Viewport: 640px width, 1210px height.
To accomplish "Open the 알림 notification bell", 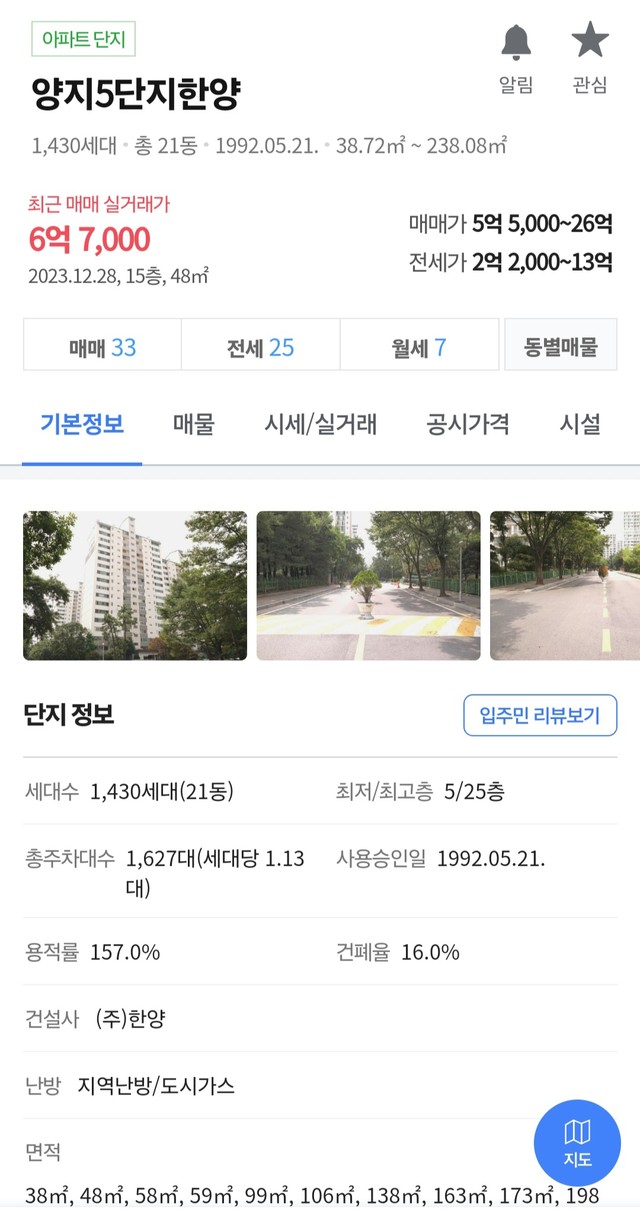I will pyautogui.click(x=516, y=57).
